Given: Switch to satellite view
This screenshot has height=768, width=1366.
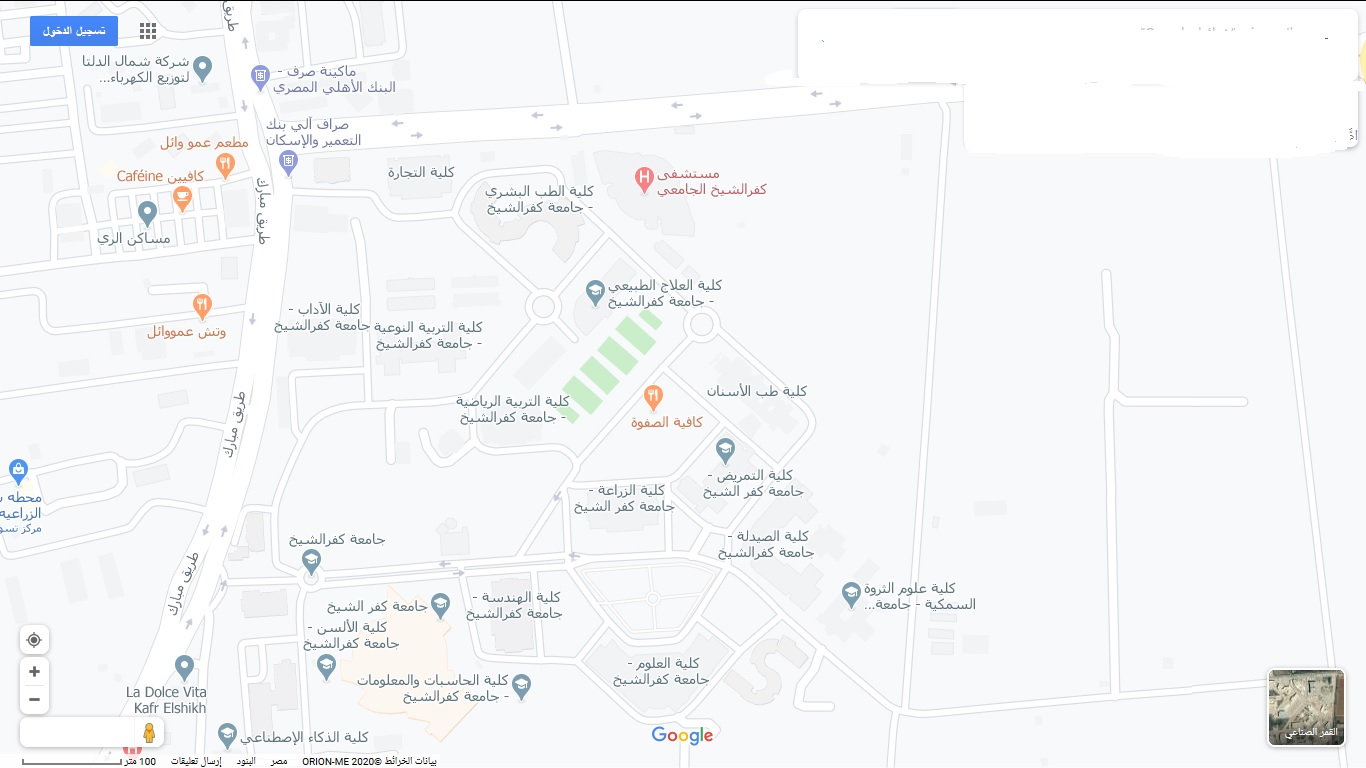Looking at the screenshot, I should pos(1306,708).
